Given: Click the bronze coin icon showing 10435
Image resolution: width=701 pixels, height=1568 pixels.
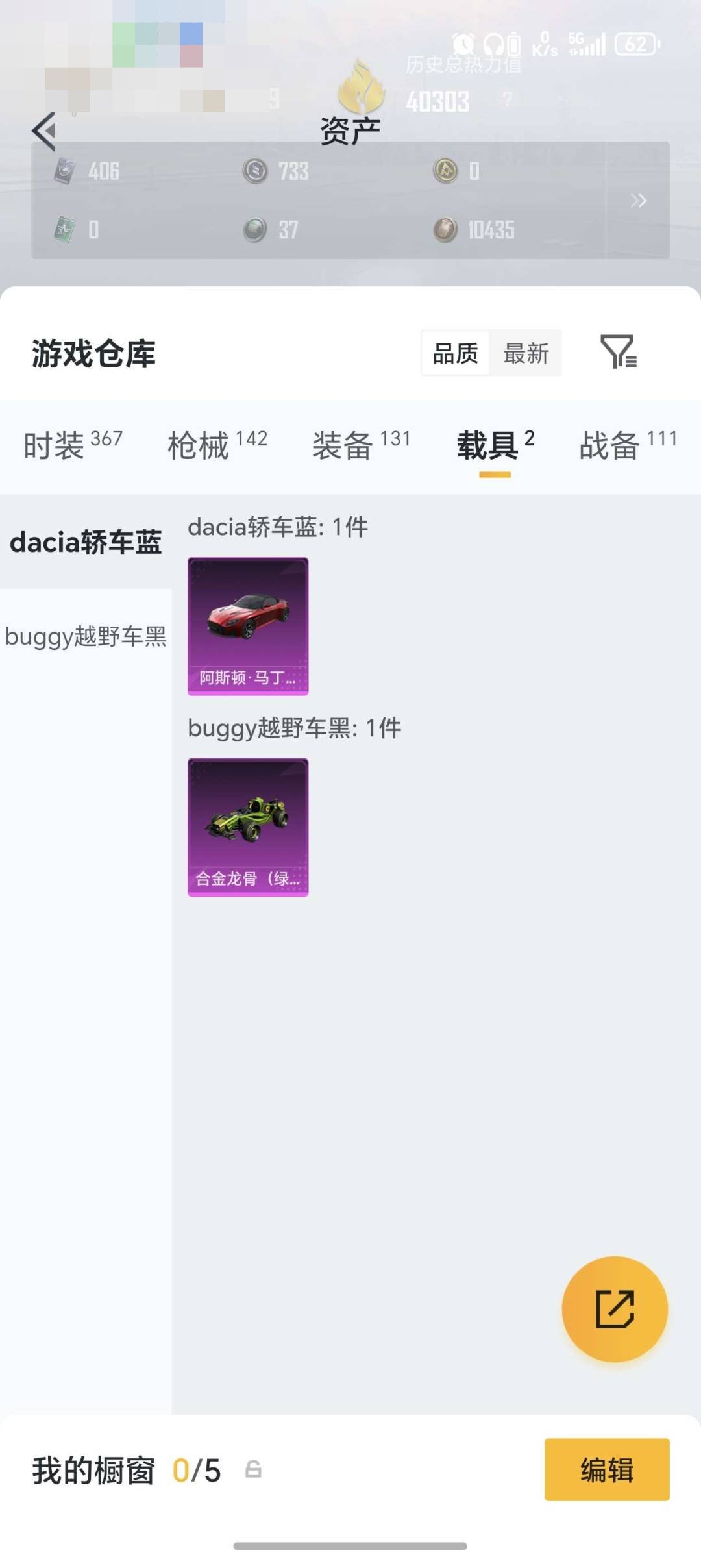Looking at the screenshot, I should point(445,230).
